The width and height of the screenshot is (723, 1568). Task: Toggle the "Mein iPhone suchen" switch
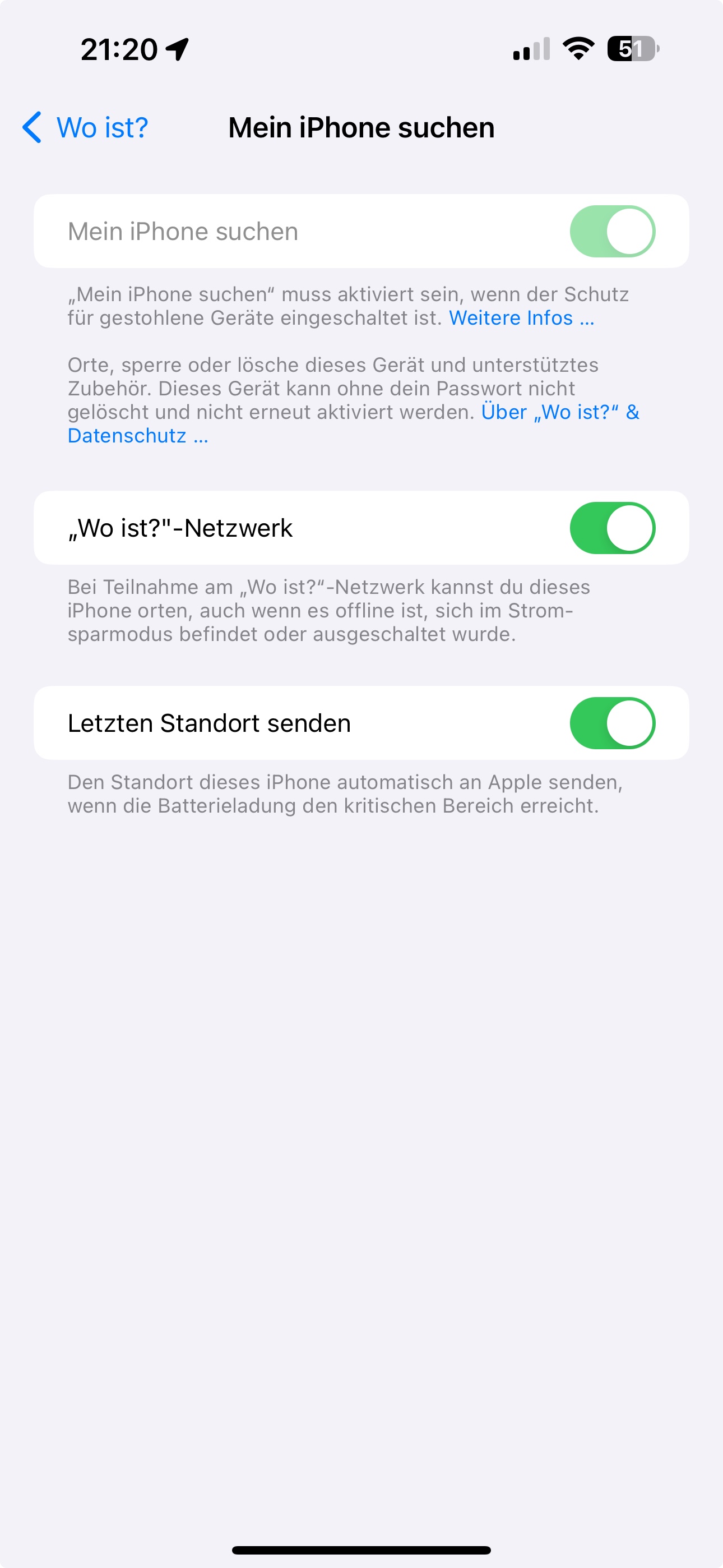(x=611, y=231)
